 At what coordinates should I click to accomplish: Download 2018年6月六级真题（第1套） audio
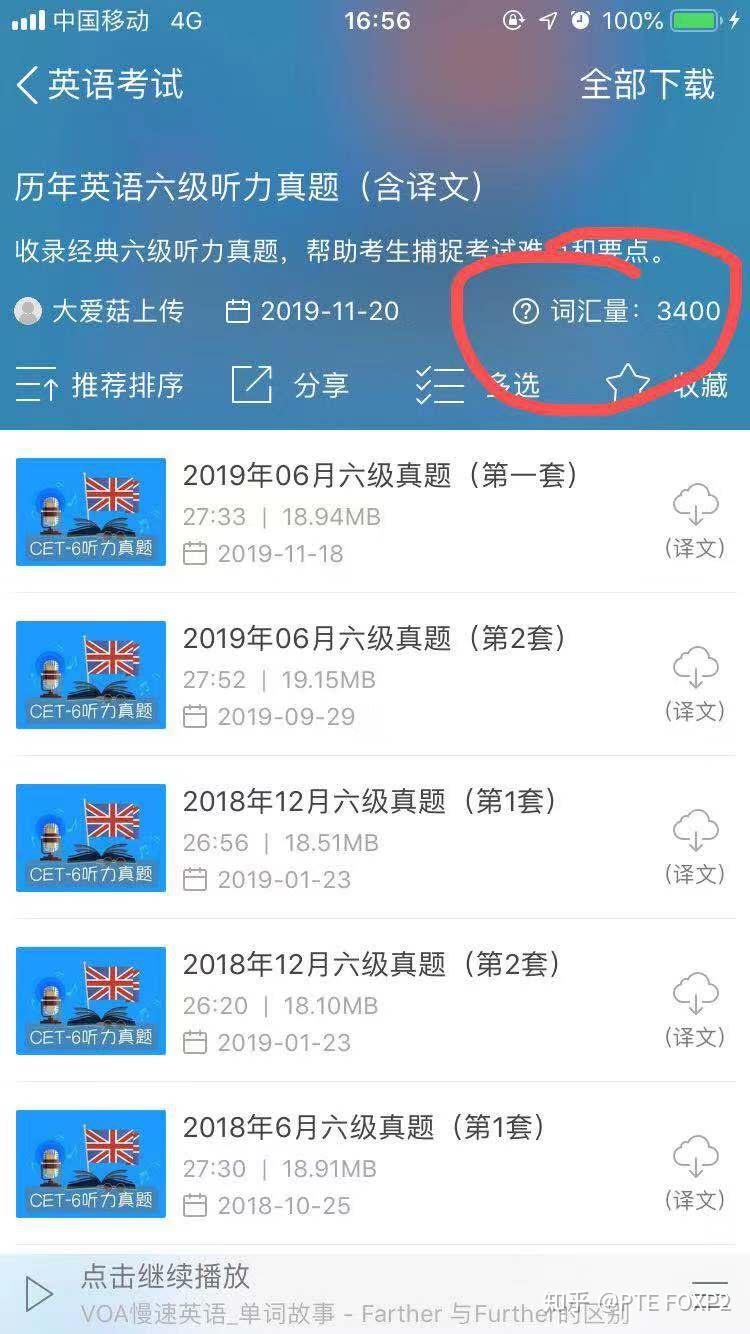click(x=695, y=1172)
